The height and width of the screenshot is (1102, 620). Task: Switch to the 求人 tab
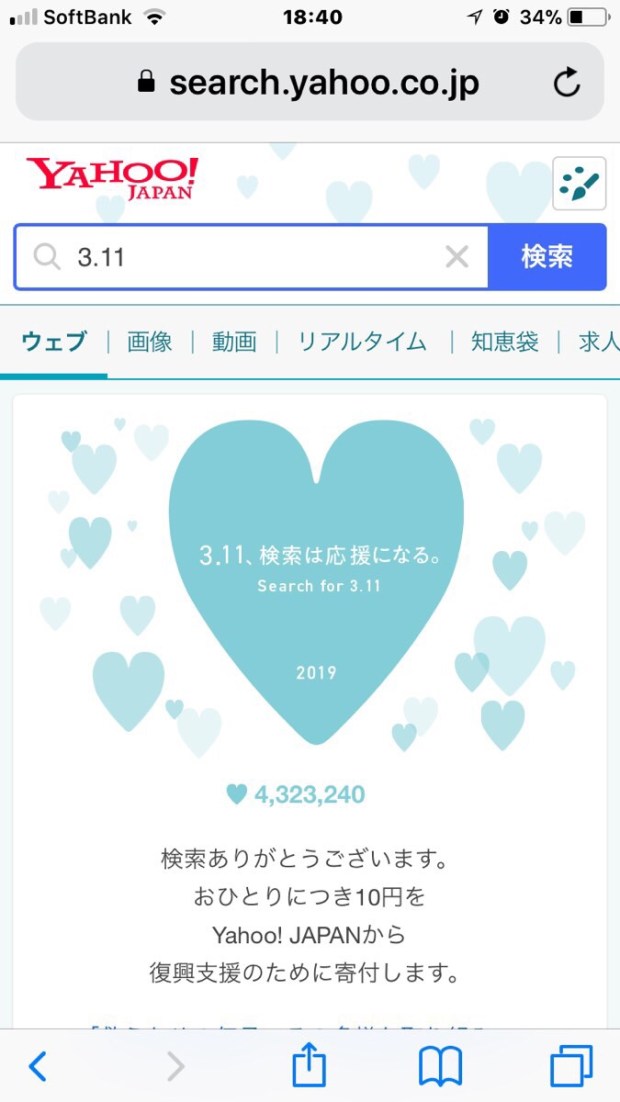point(598,342)
